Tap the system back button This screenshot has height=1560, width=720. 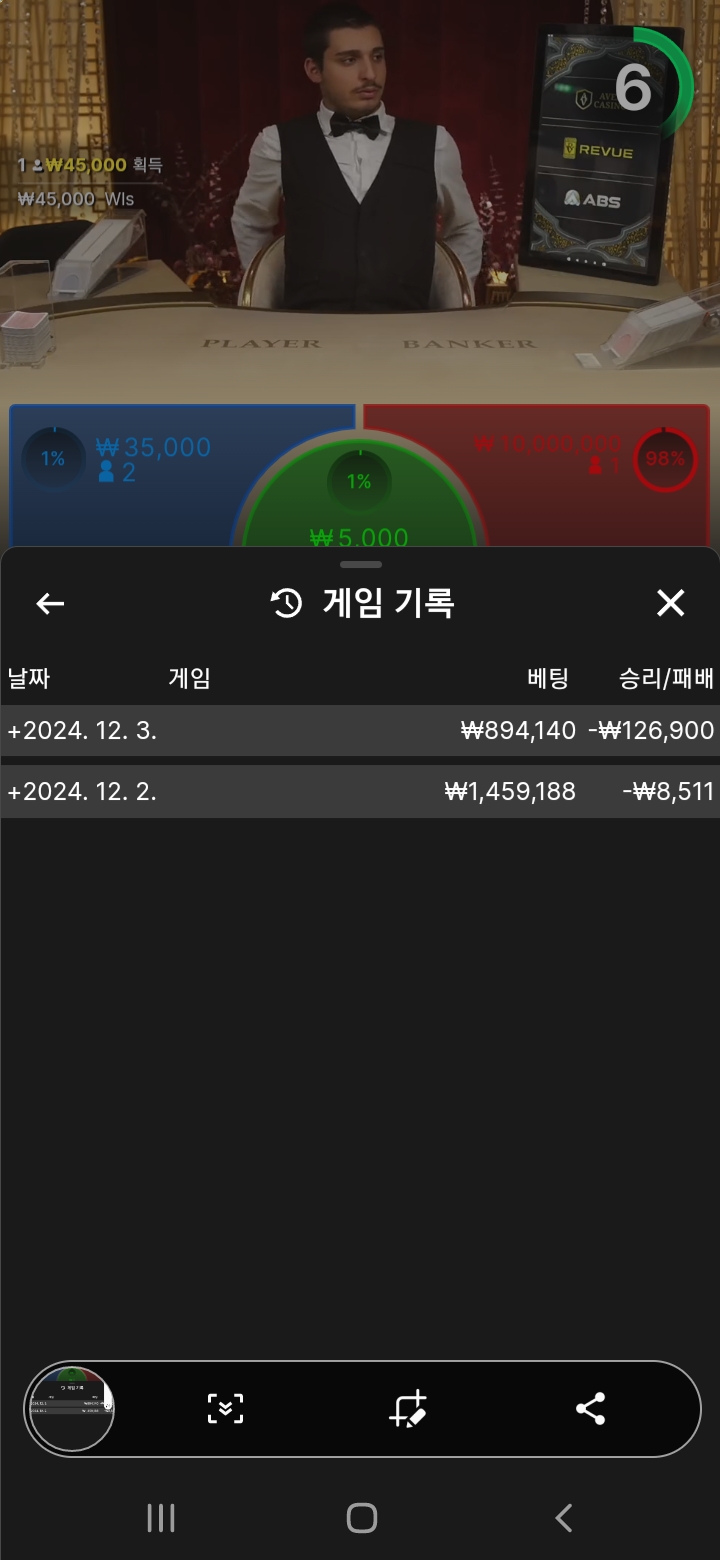(x=563, y=1518)
